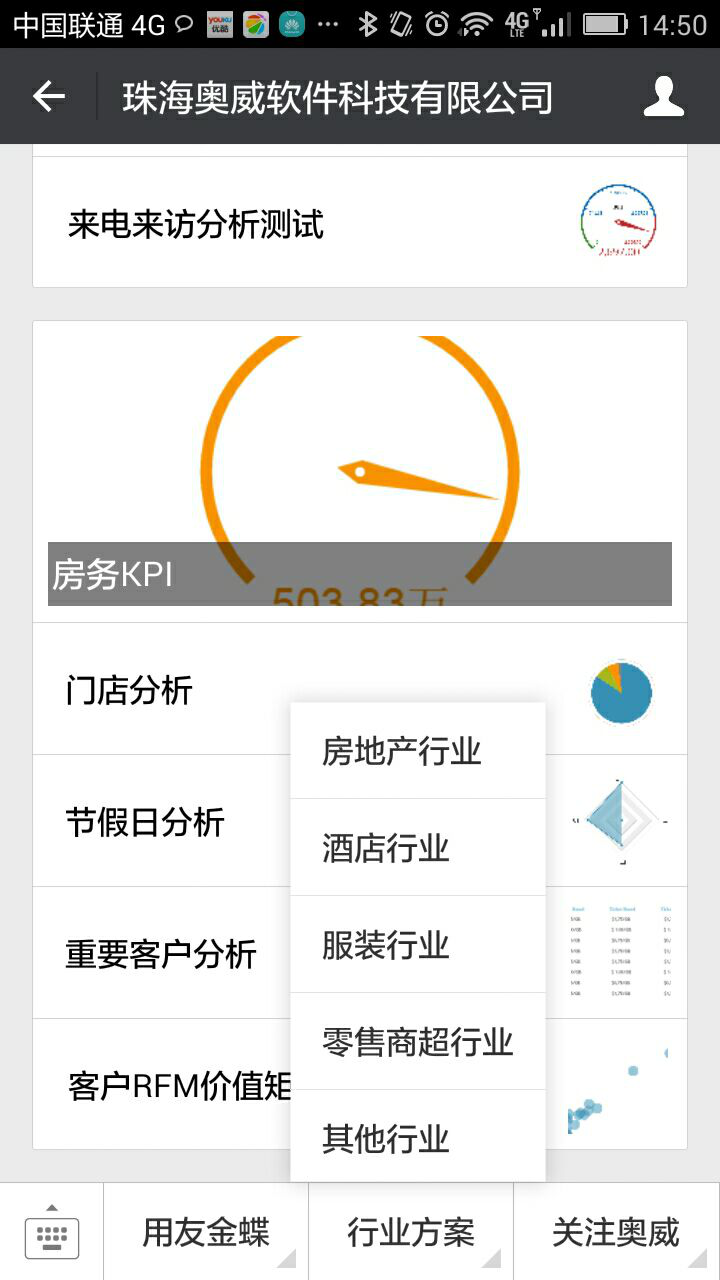720x1280 pixels.
Task: Switch to keyboard input mode
Action: [52, 1232]
